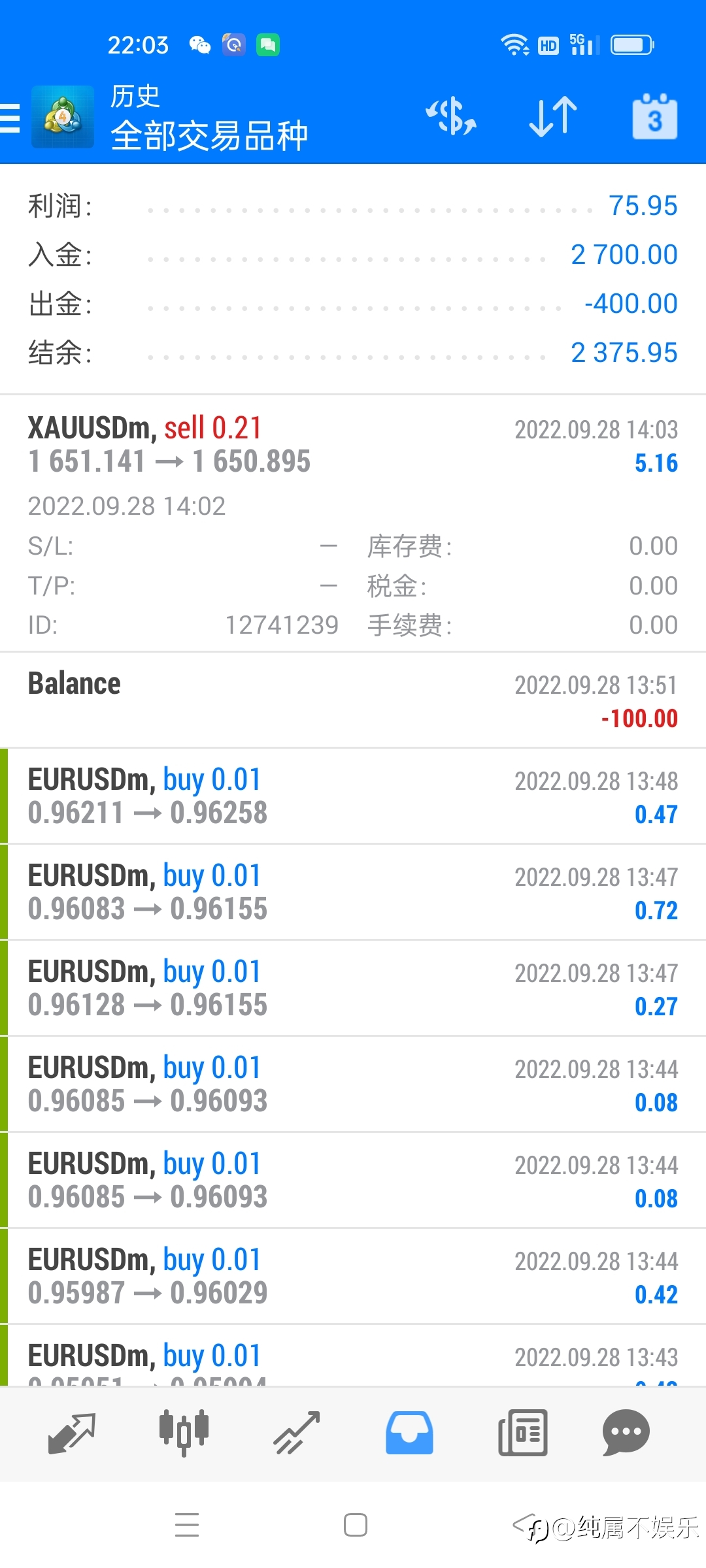This screenshot has width=706, height=1568.
Task: Open the system recent apps button
Action: coord(187,1525)
